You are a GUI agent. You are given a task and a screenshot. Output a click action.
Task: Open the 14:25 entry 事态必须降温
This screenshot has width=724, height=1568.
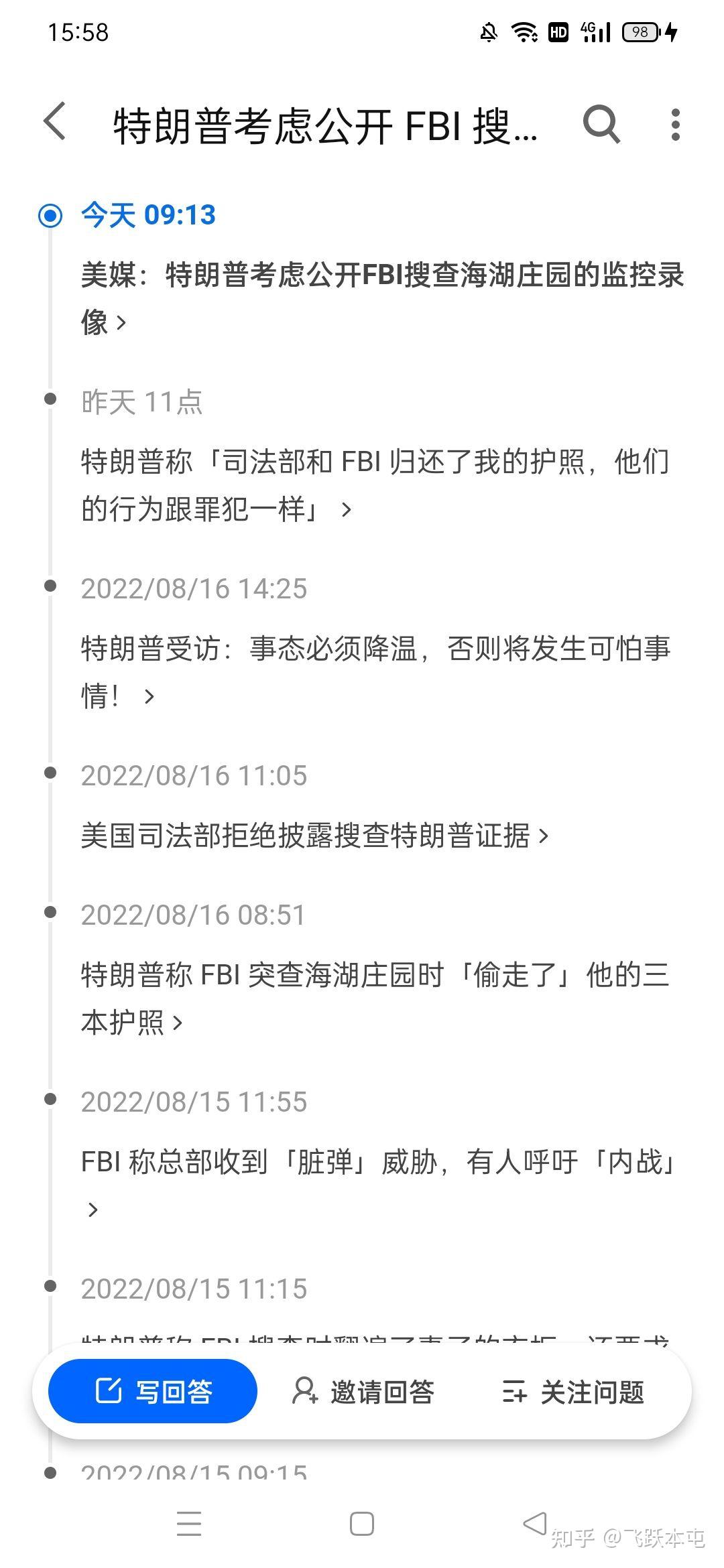tap(375, 672)
